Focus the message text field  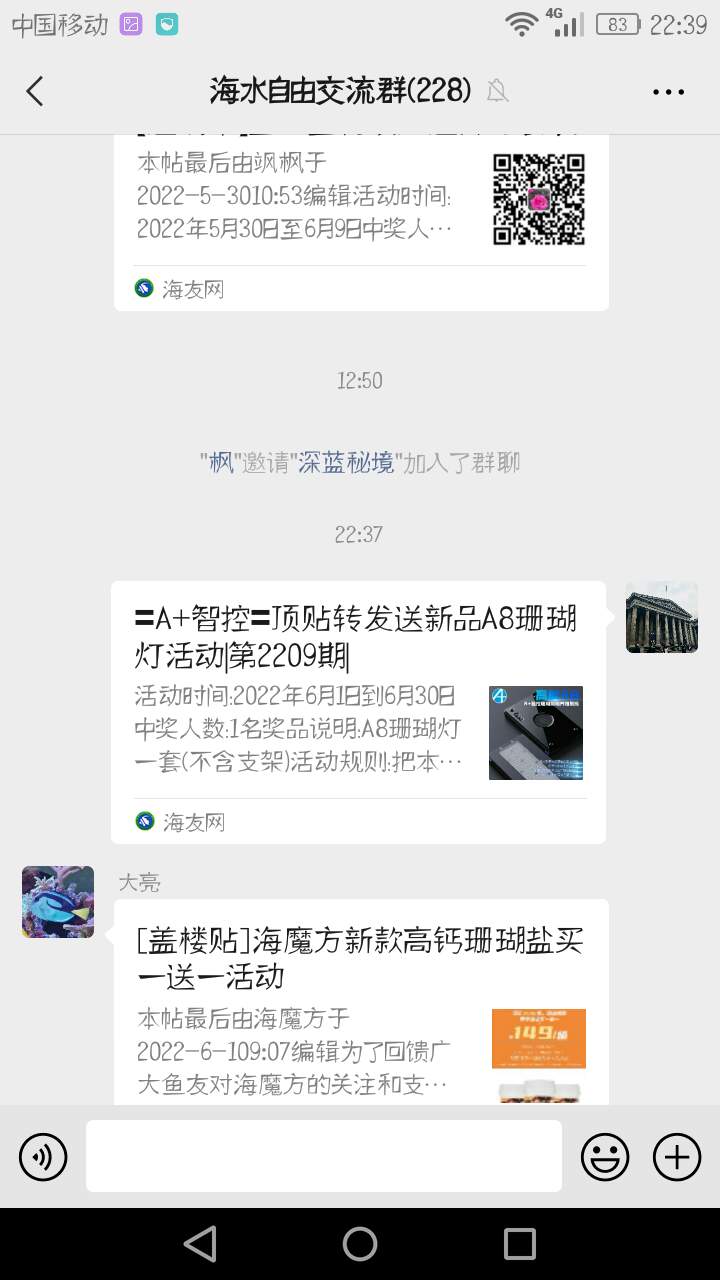tap(323, 1156)
